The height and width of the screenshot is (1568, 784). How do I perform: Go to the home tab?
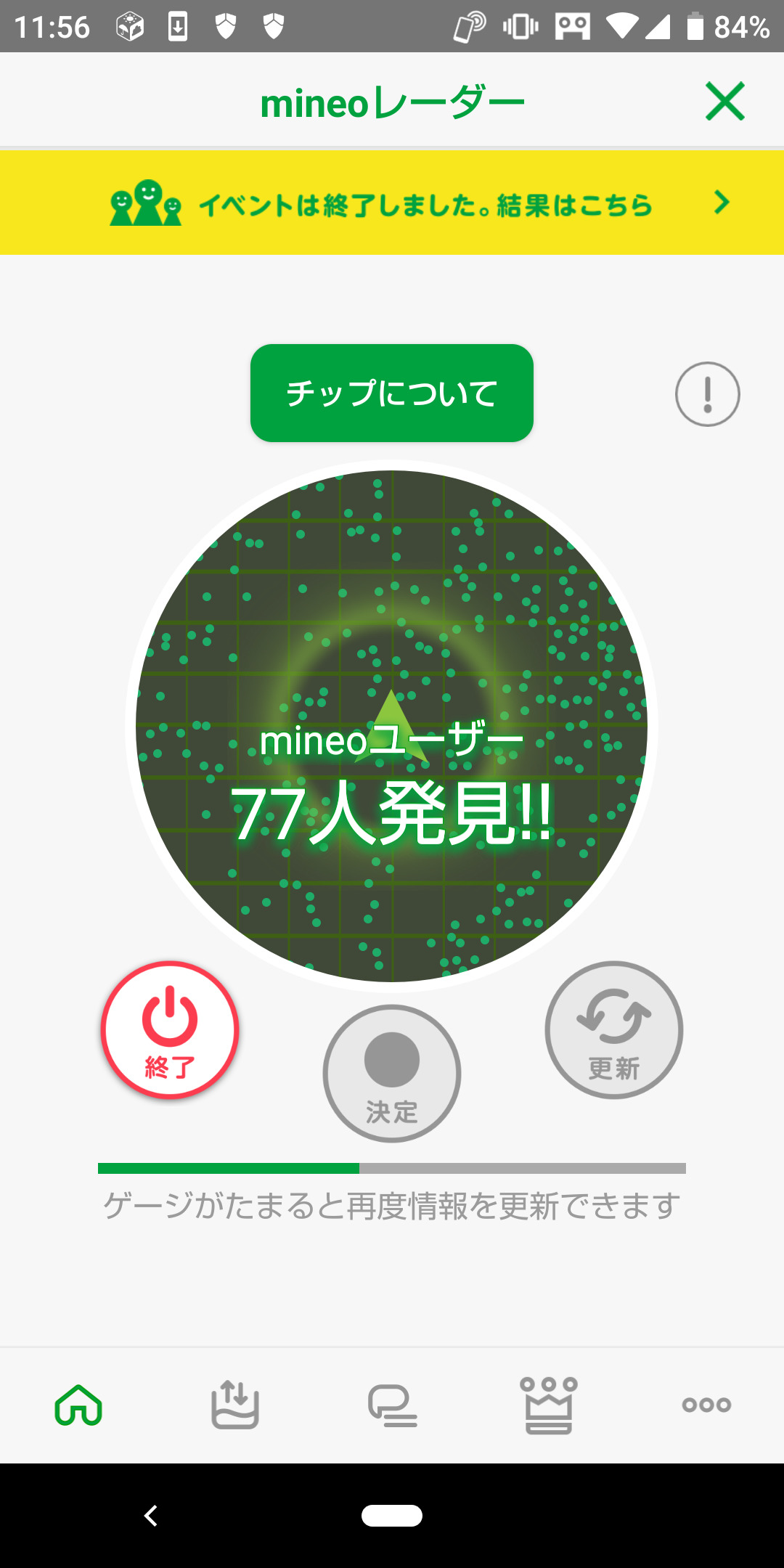(78, 1405)
